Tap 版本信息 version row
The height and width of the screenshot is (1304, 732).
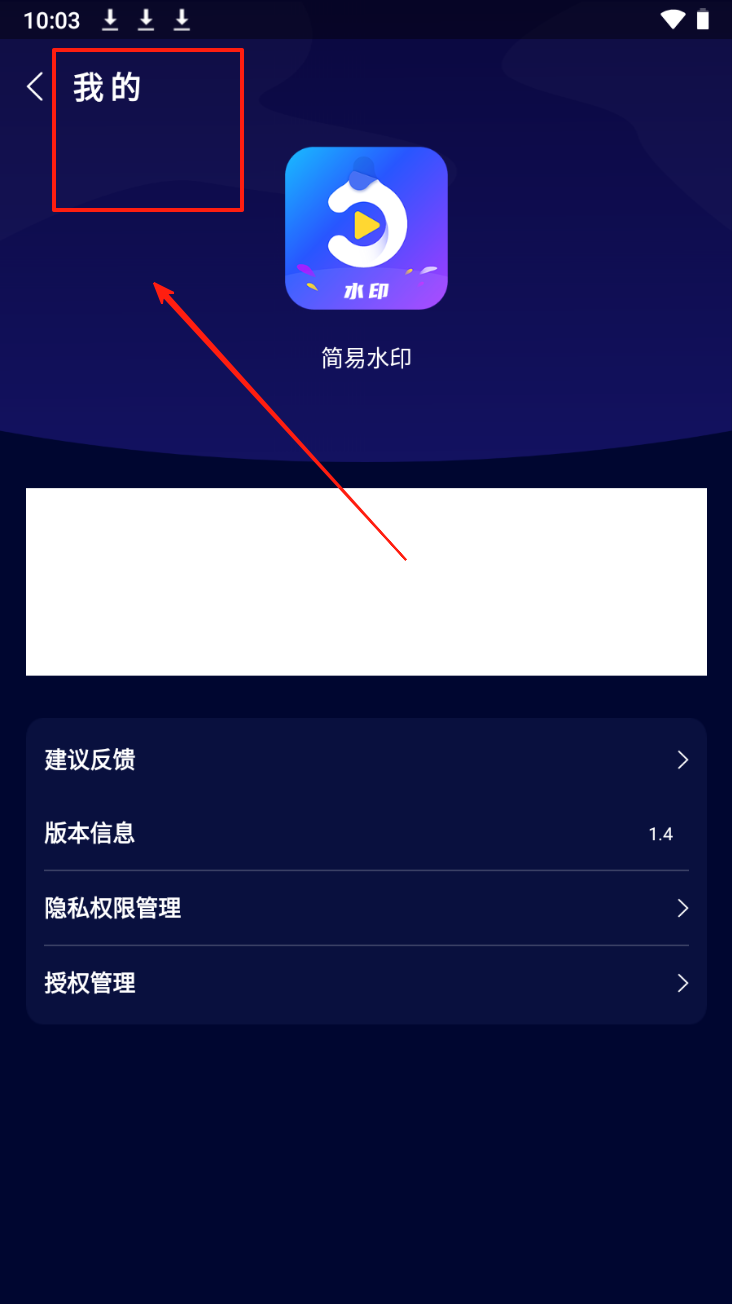(366, 833)
